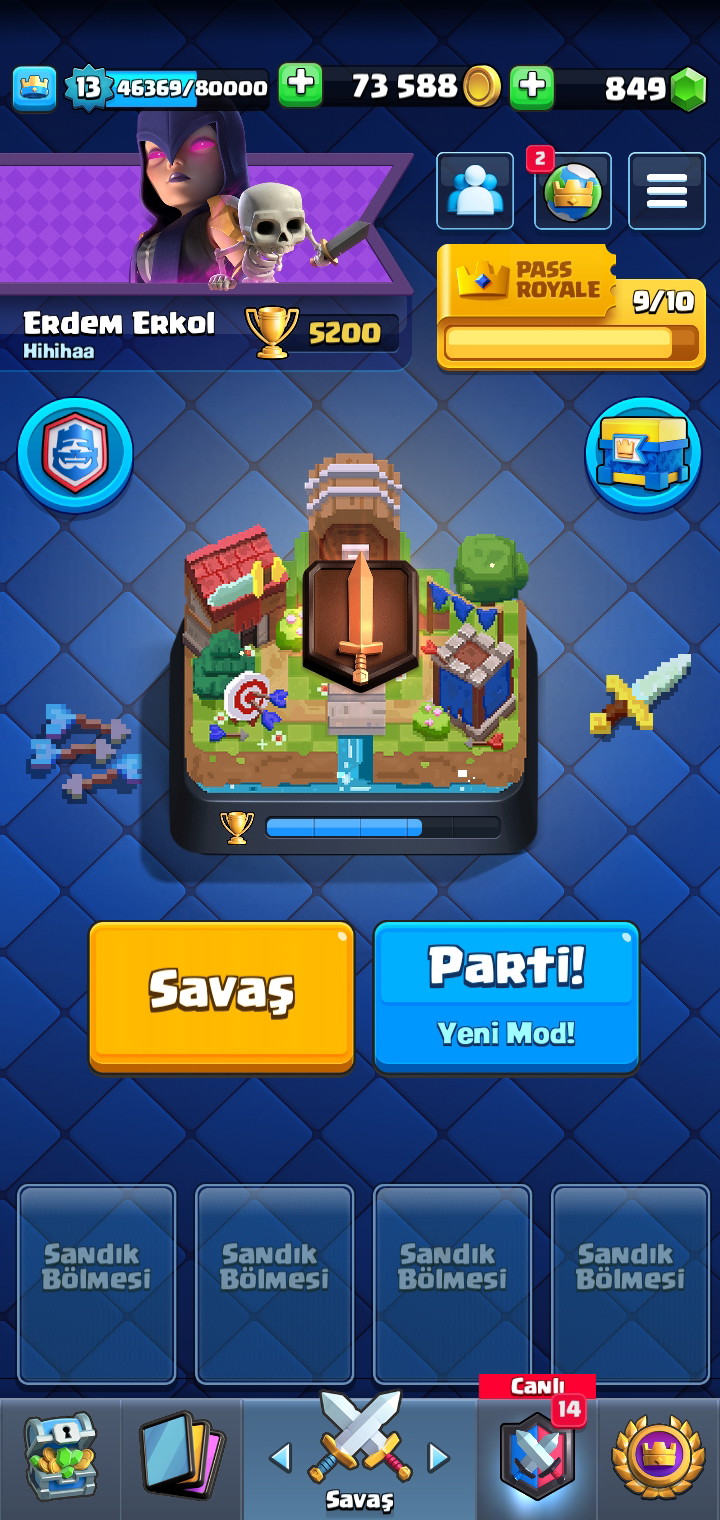Open the crown chest icon

click(643, 455)
